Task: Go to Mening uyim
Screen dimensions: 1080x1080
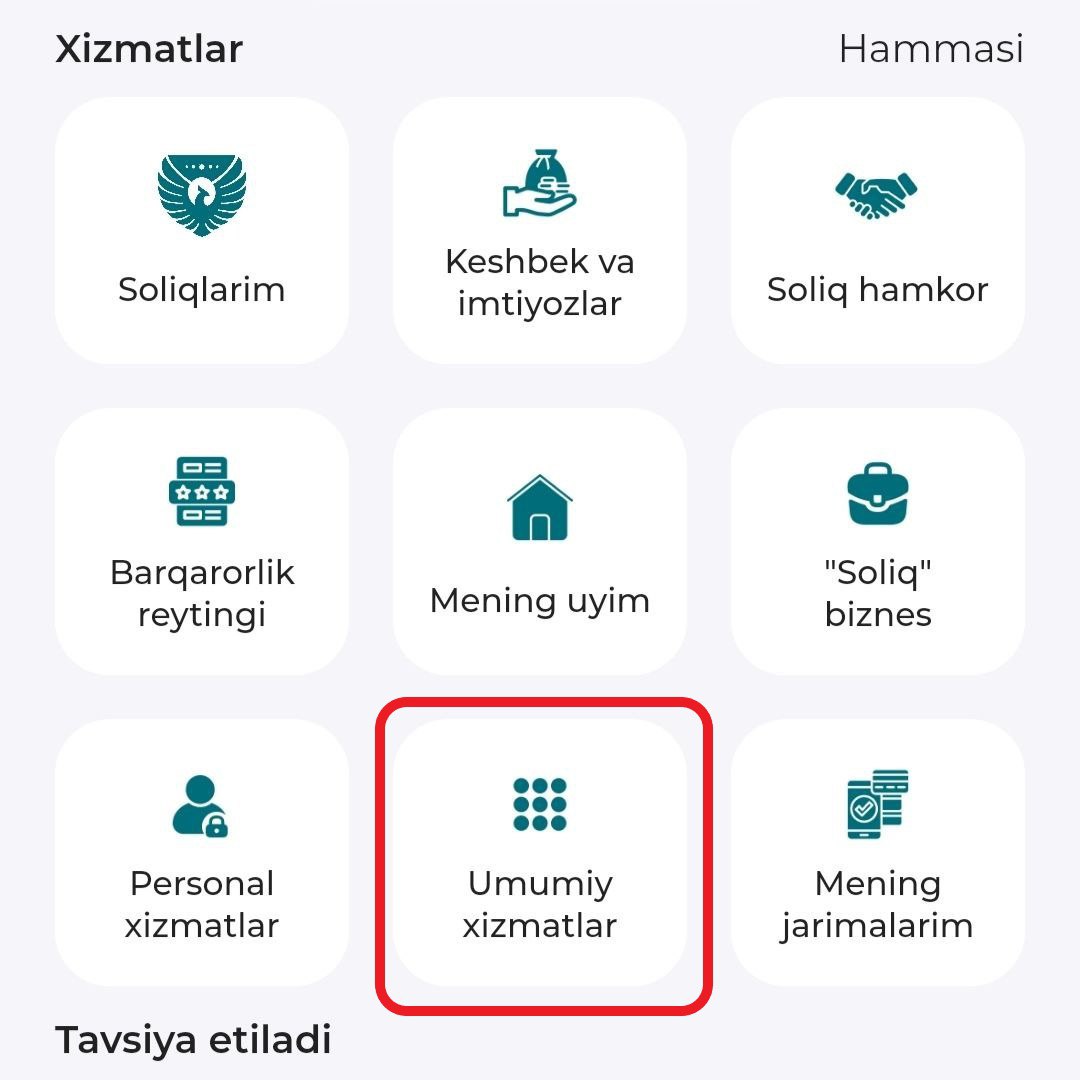Action: 540,542
